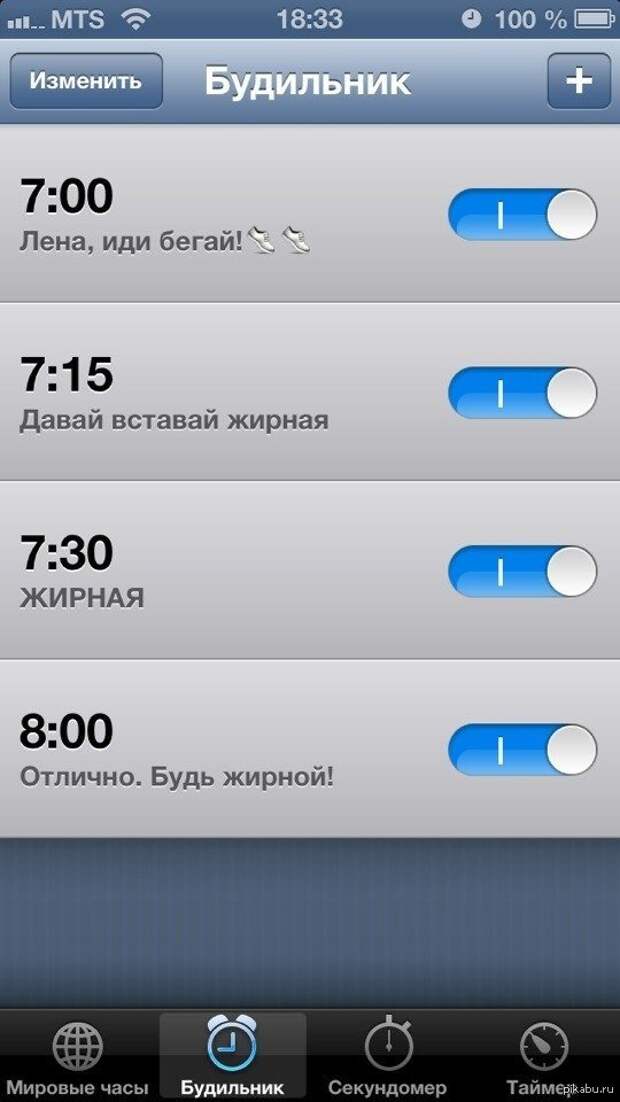Select the Будильник tab

232,1056
